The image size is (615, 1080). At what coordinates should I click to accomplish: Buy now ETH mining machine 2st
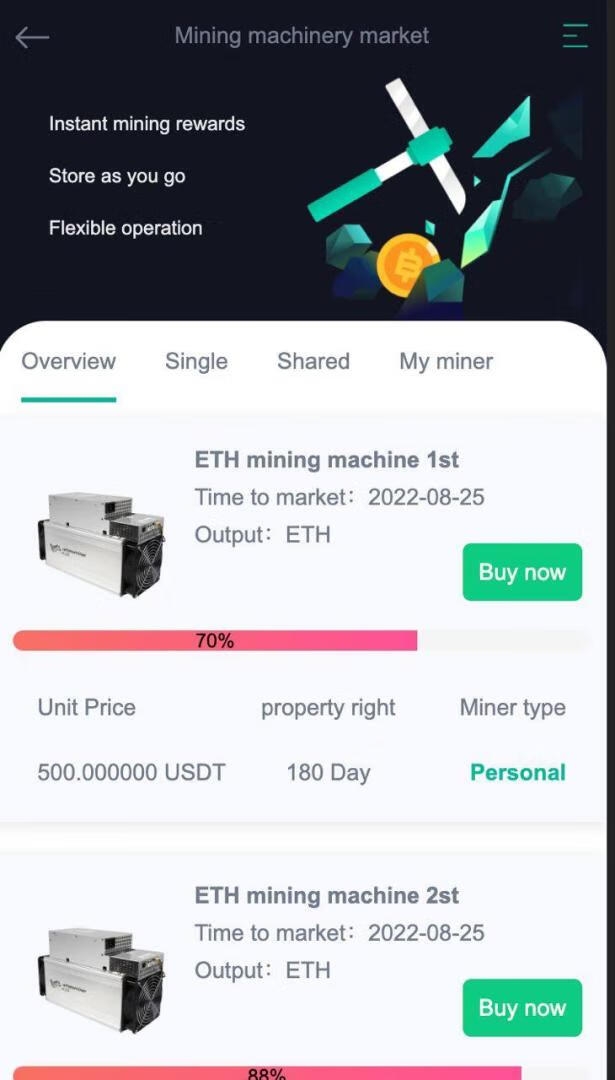(521, 1008)
